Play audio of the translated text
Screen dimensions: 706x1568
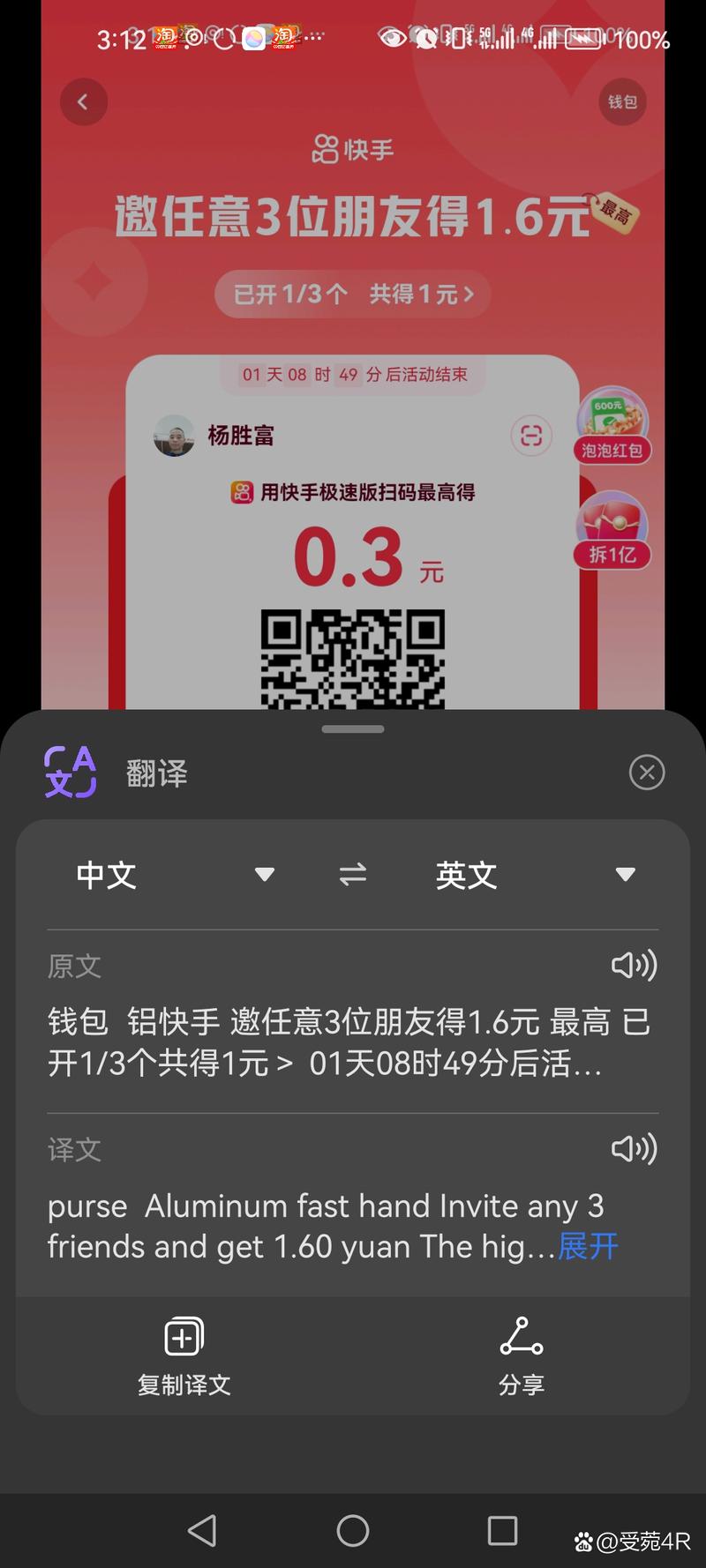634,1149
